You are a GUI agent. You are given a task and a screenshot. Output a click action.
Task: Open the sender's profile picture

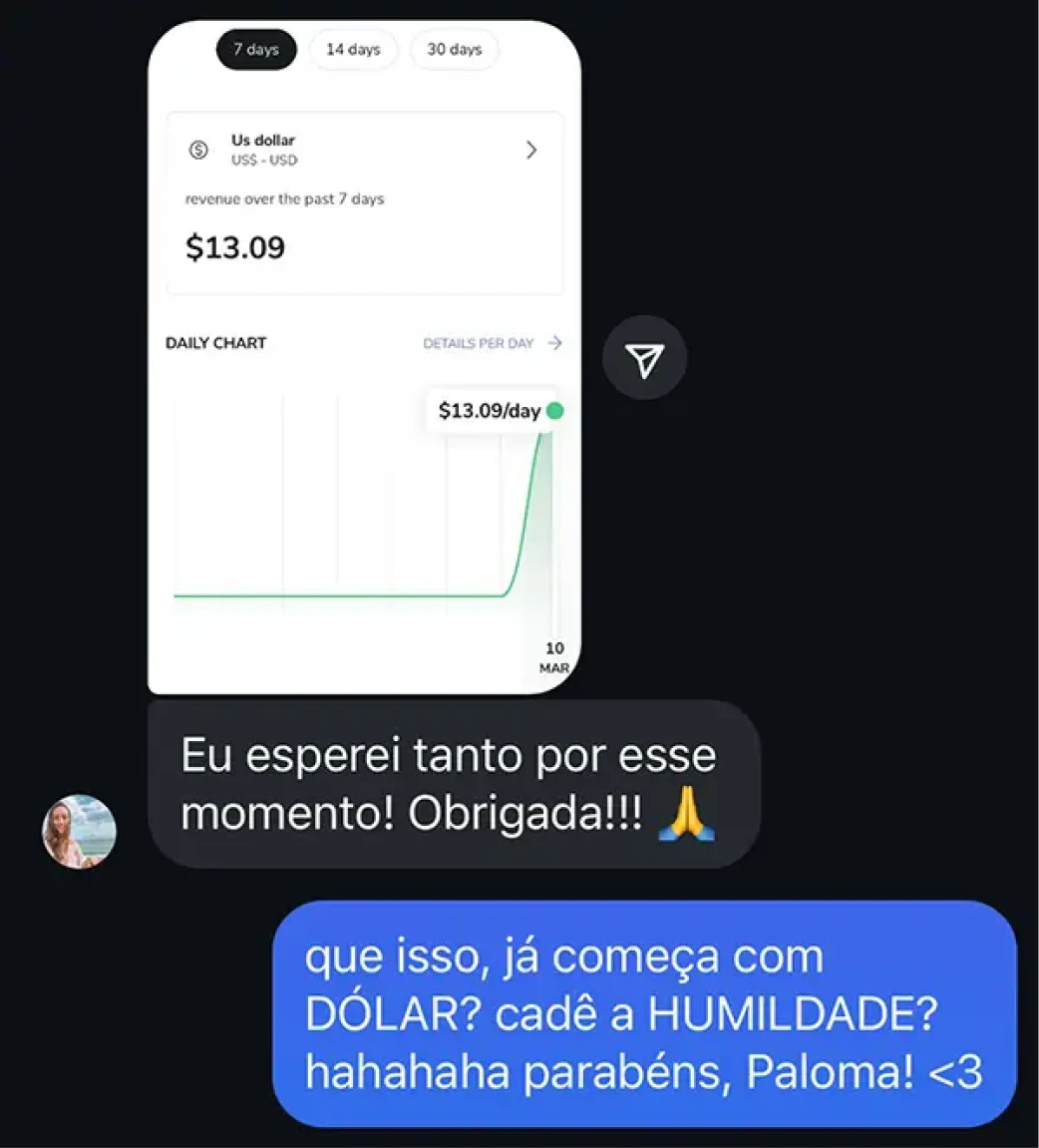80,831
